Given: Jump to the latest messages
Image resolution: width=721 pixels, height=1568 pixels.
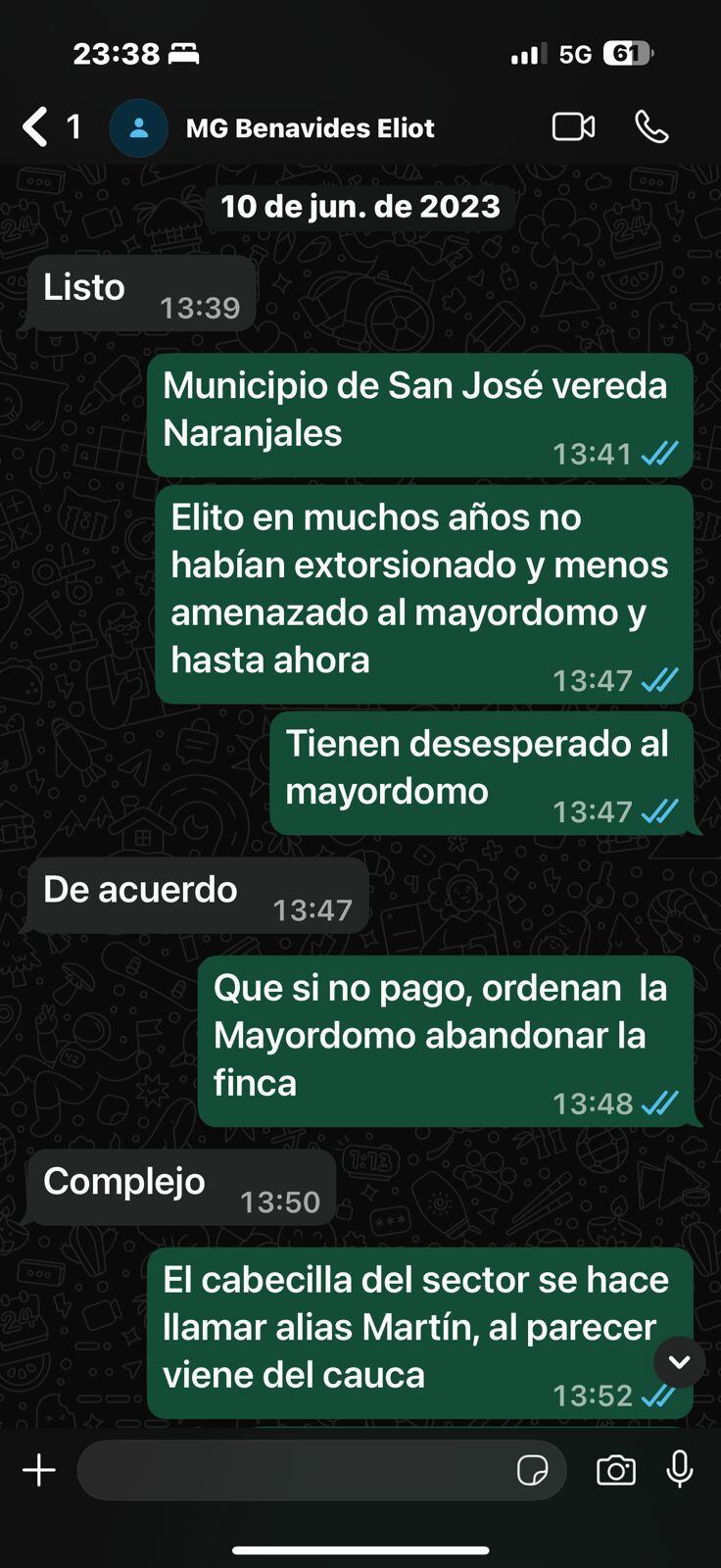Looking at the screenshot, I should (679, 1361).
